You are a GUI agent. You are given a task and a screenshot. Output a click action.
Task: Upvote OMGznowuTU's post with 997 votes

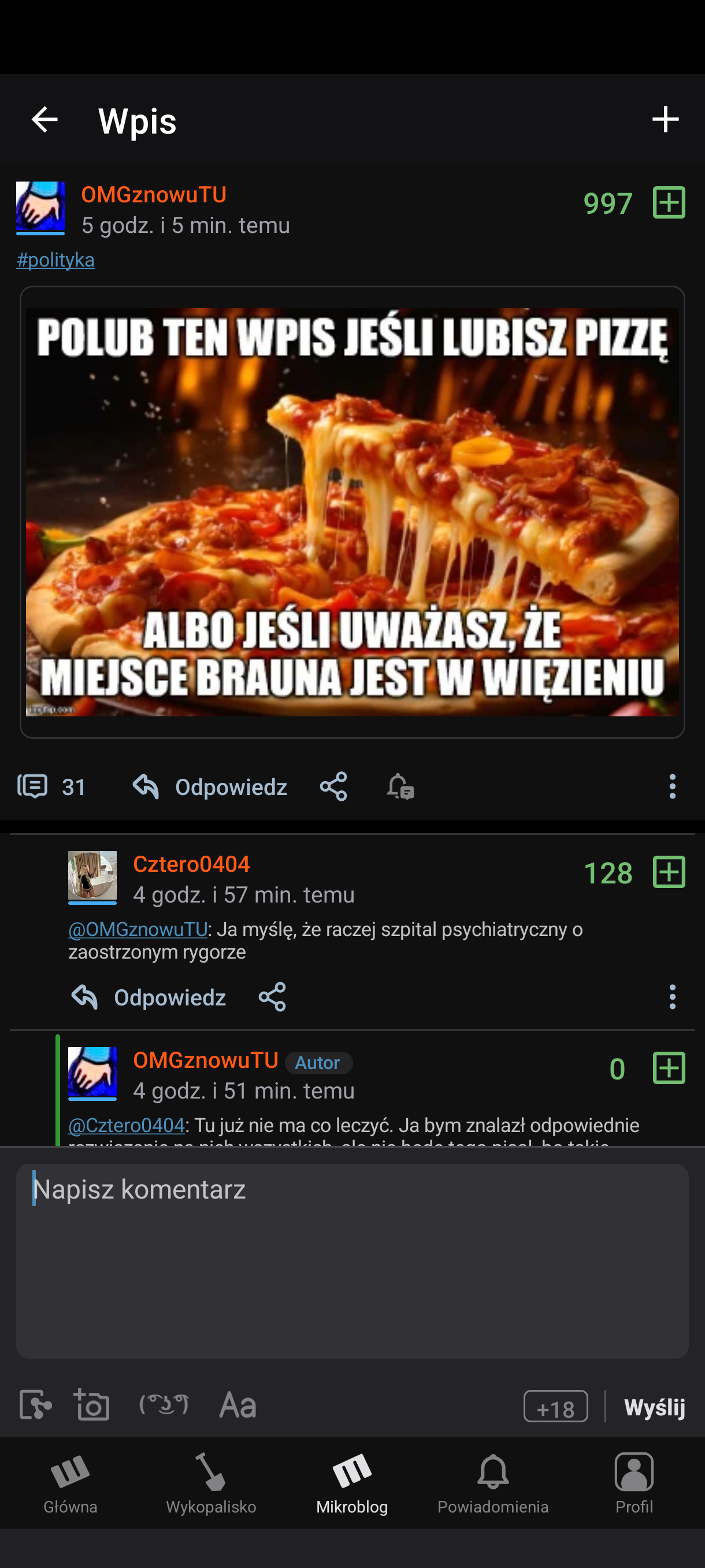669,203
